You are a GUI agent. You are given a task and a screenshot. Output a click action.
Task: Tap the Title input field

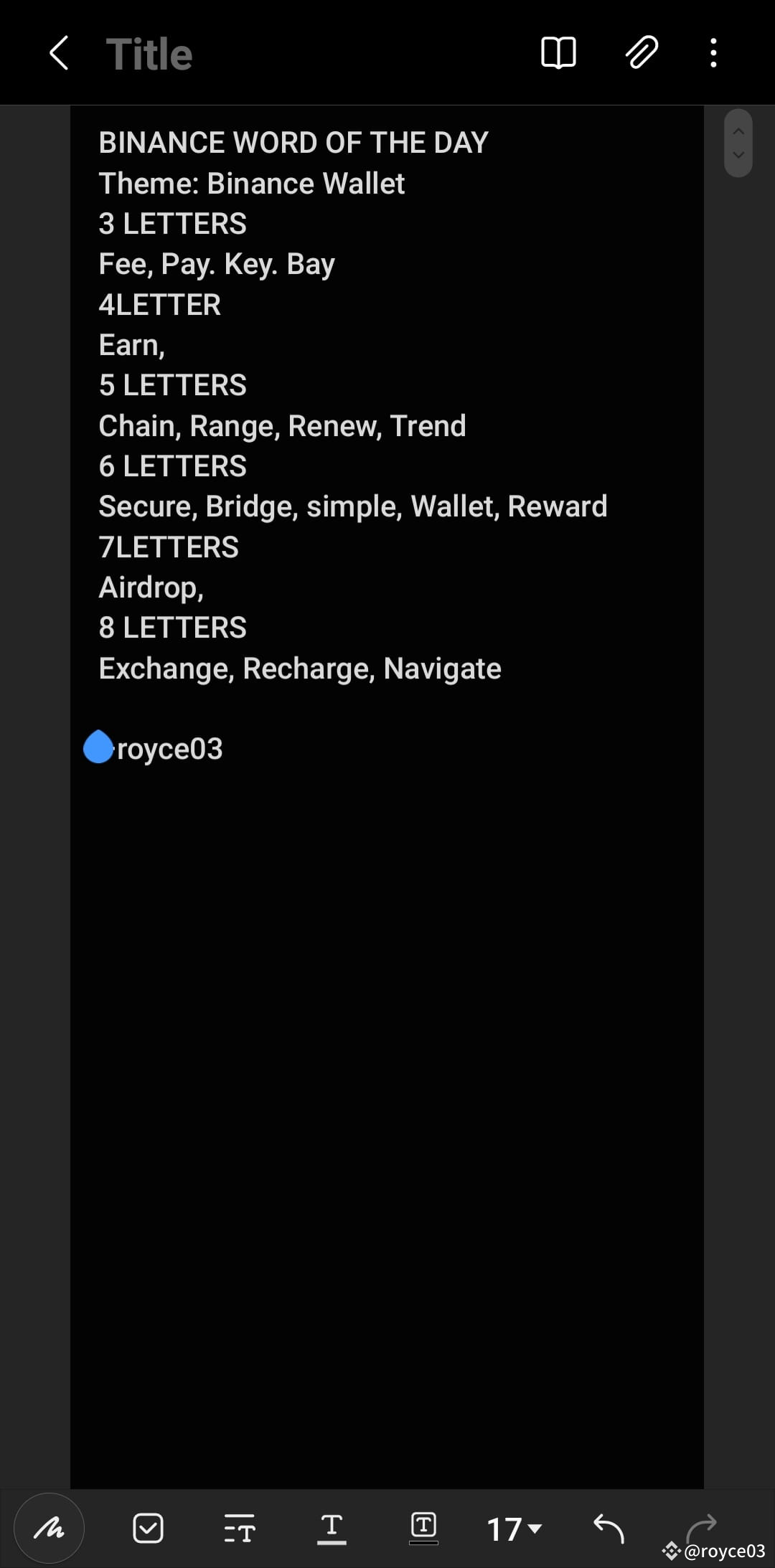(149, 52)
